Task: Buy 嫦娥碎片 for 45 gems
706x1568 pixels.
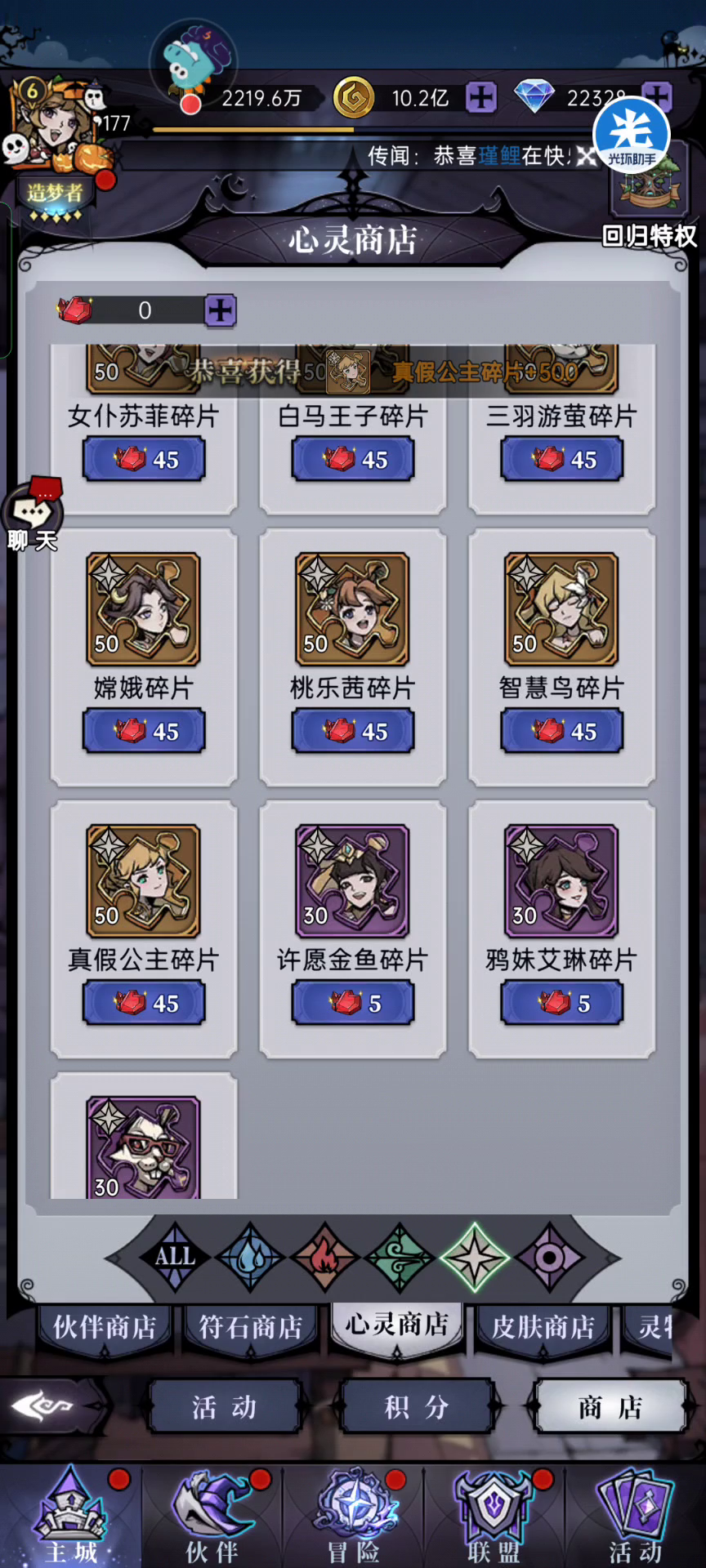Action: click(144, 731)
